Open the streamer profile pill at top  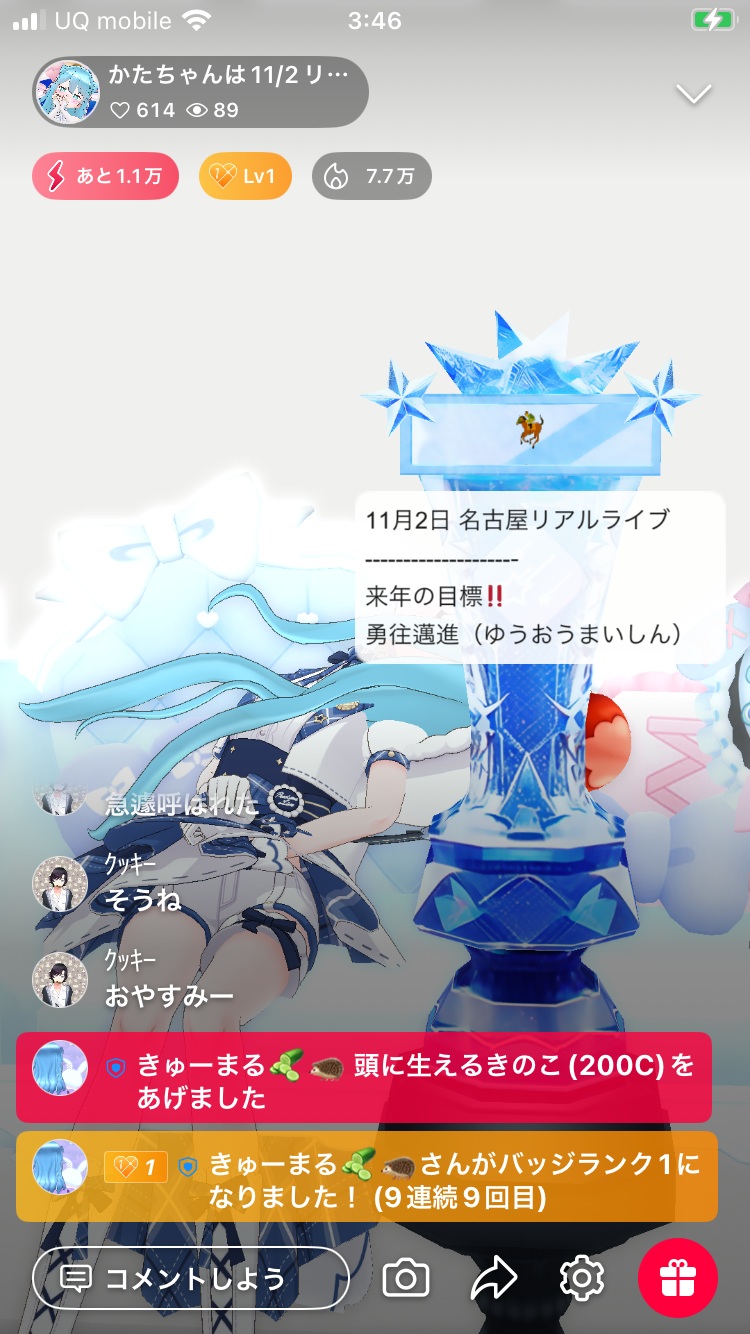point(200,92)
